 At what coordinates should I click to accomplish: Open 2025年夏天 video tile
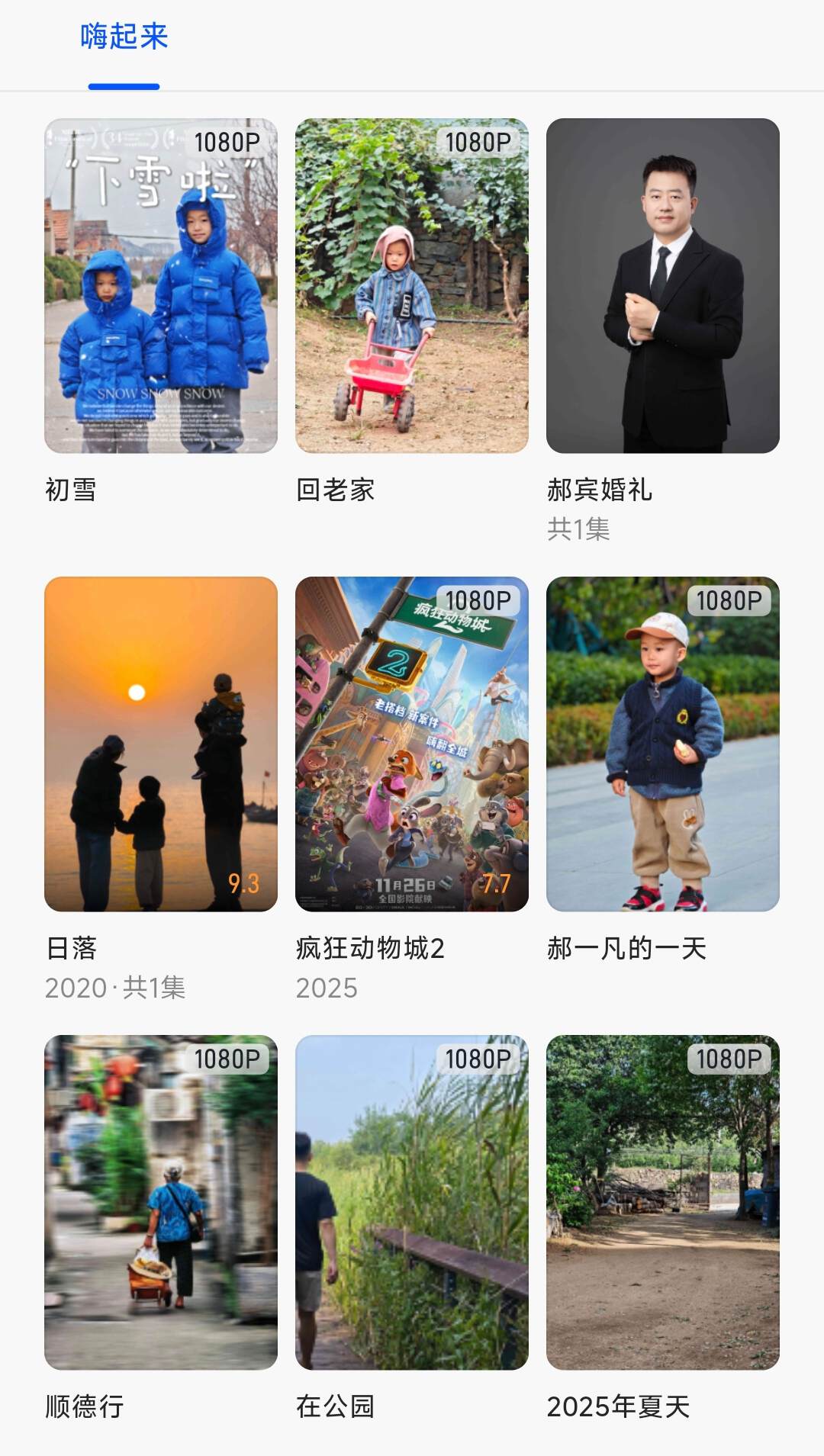coord(663,1202)
